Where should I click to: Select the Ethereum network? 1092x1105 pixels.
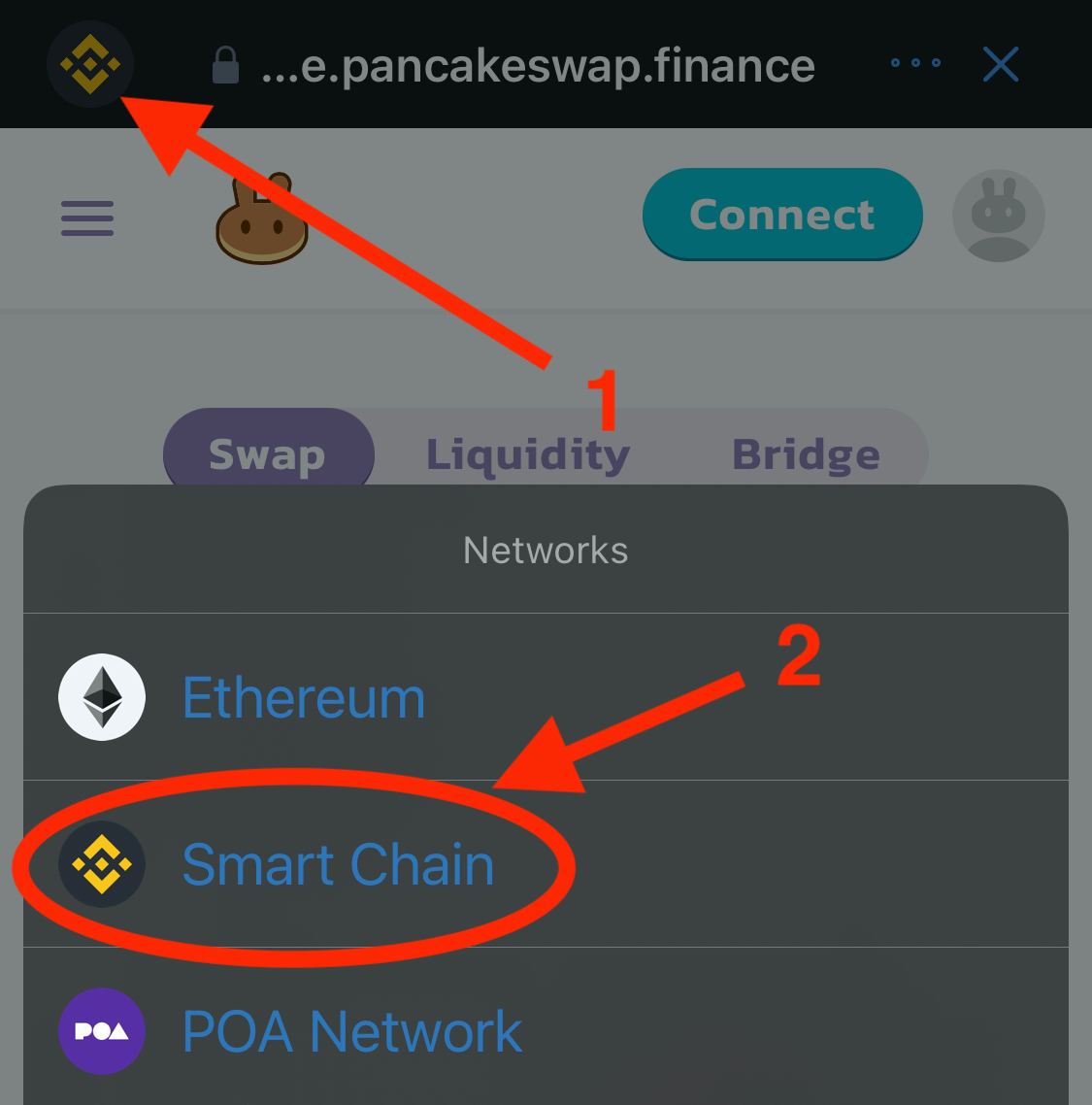pyautogui.click(x=304, y=697)
